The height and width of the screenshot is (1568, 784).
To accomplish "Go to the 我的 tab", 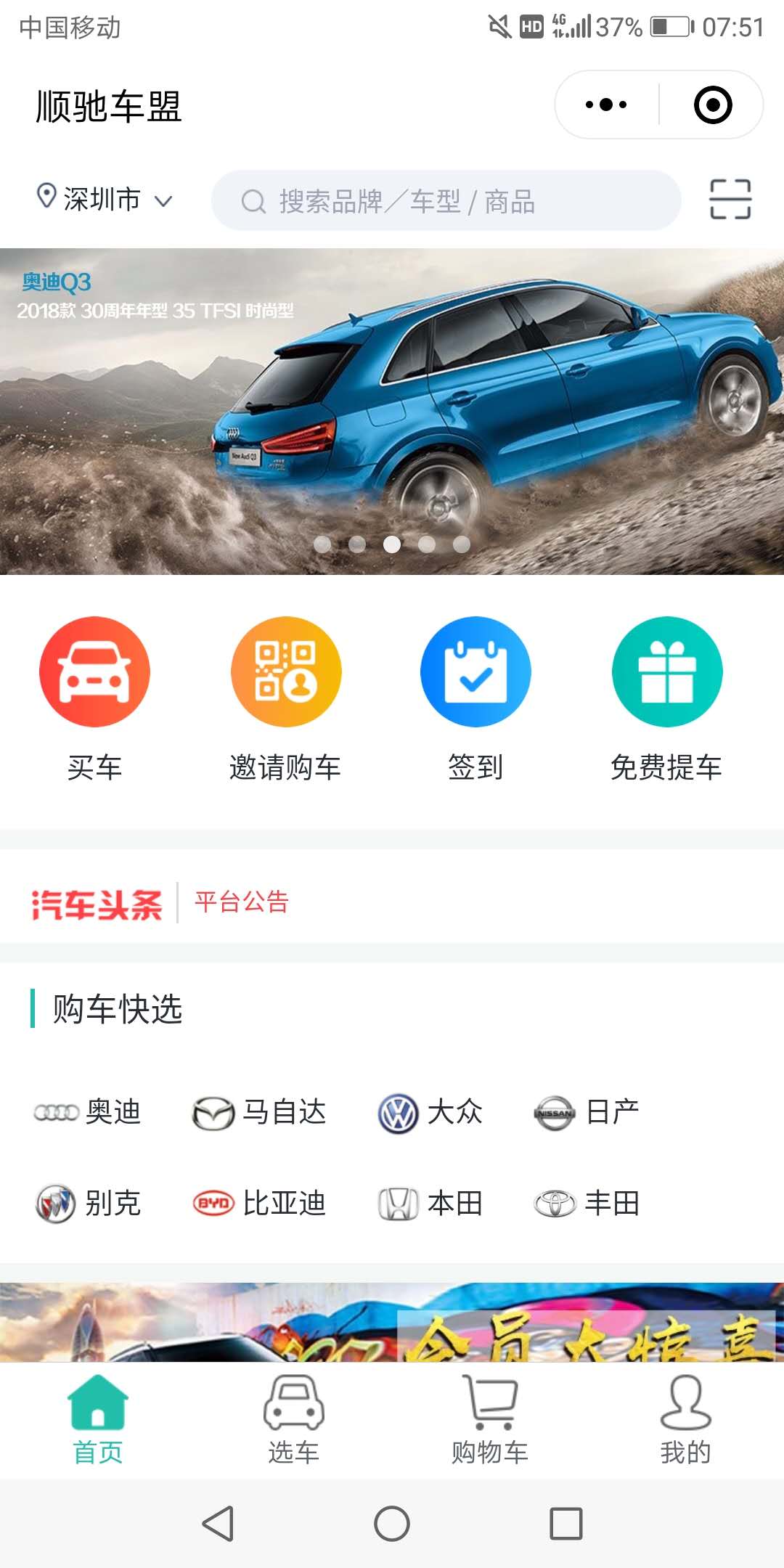I will tap(685, 1421).
